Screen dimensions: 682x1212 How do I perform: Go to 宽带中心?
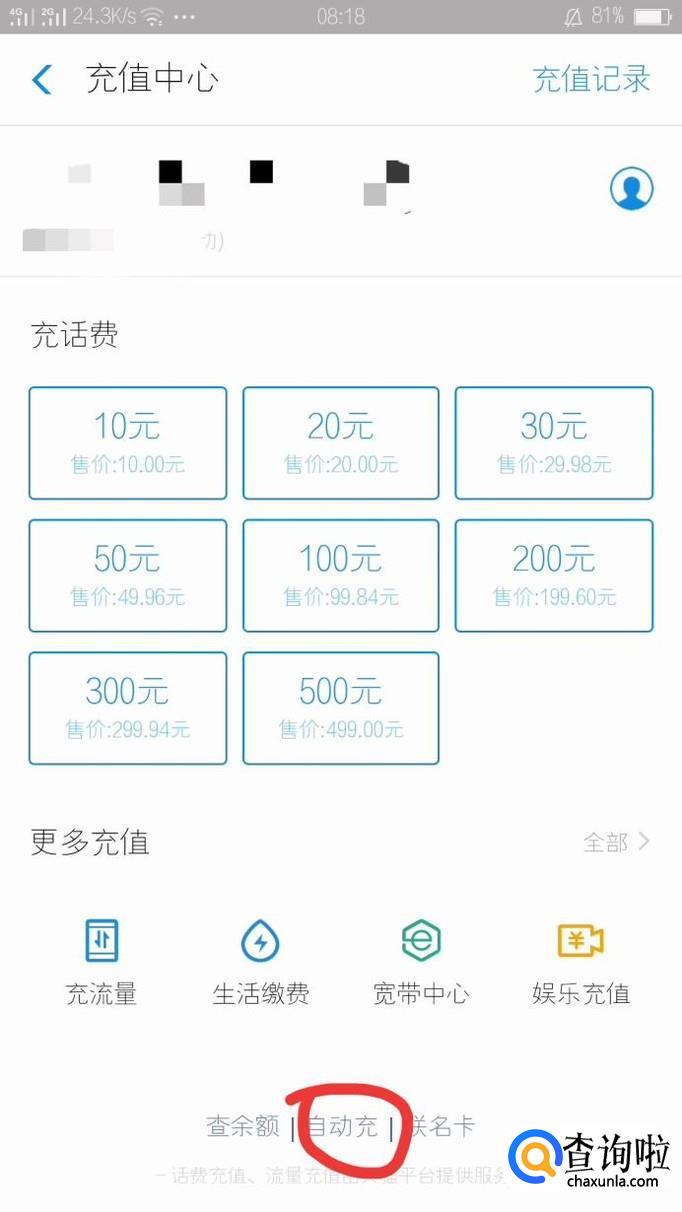(x=421, y=962)
